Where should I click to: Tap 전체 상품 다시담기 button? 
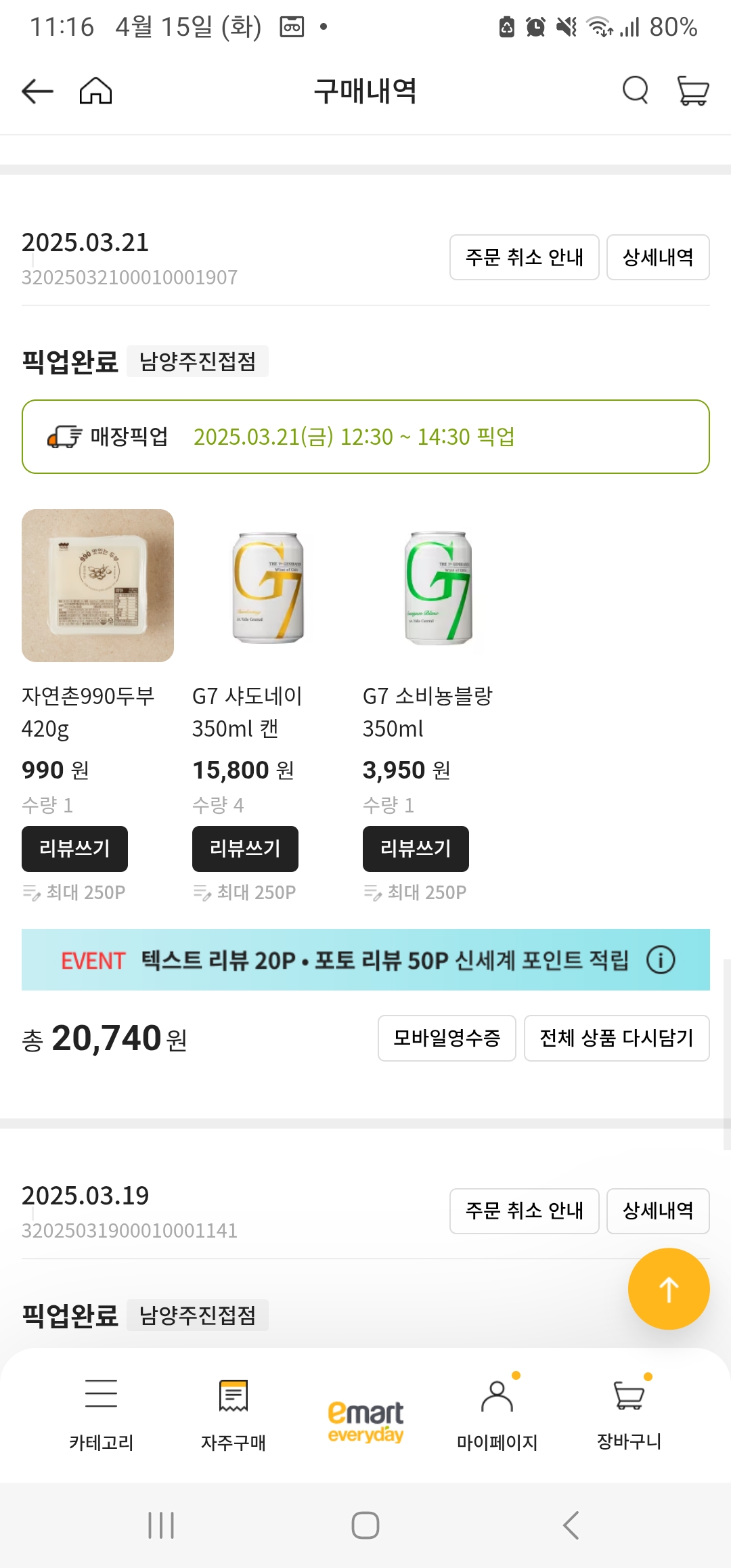[617, 1038]
